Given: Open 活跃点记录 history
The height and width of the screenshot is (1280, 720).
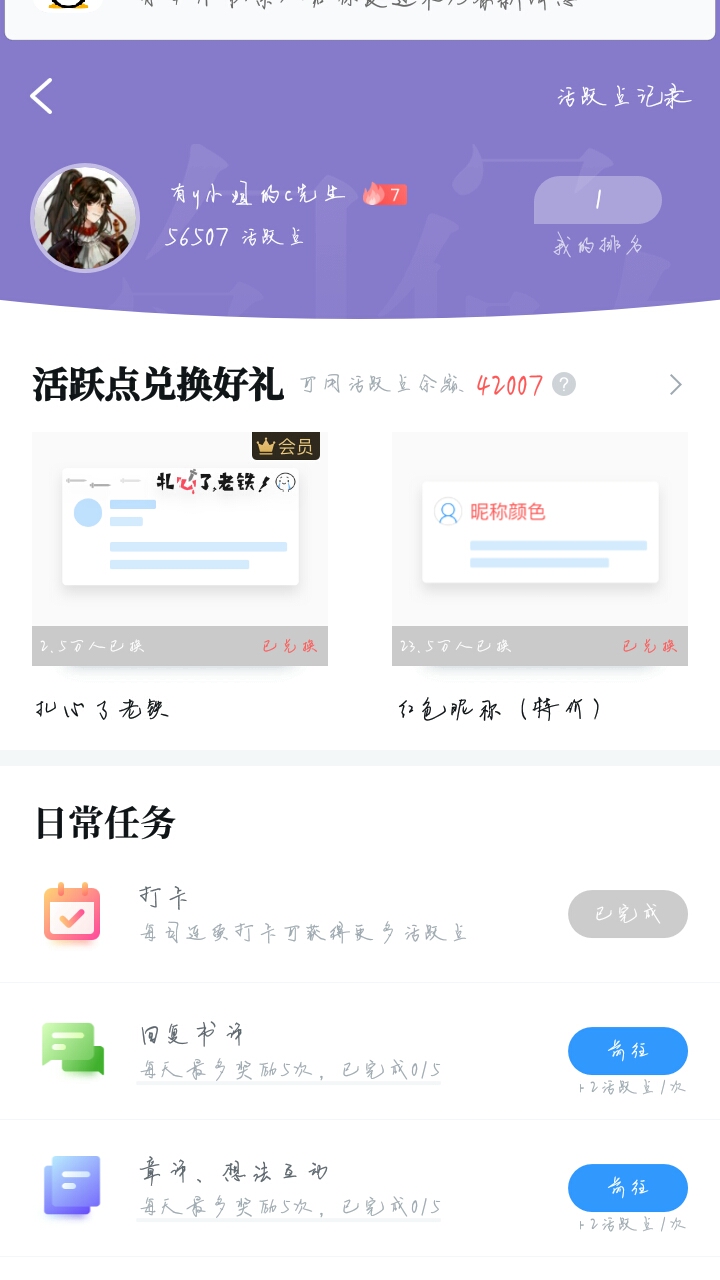Looking at the screenshot, I should (x=624, y=97).
